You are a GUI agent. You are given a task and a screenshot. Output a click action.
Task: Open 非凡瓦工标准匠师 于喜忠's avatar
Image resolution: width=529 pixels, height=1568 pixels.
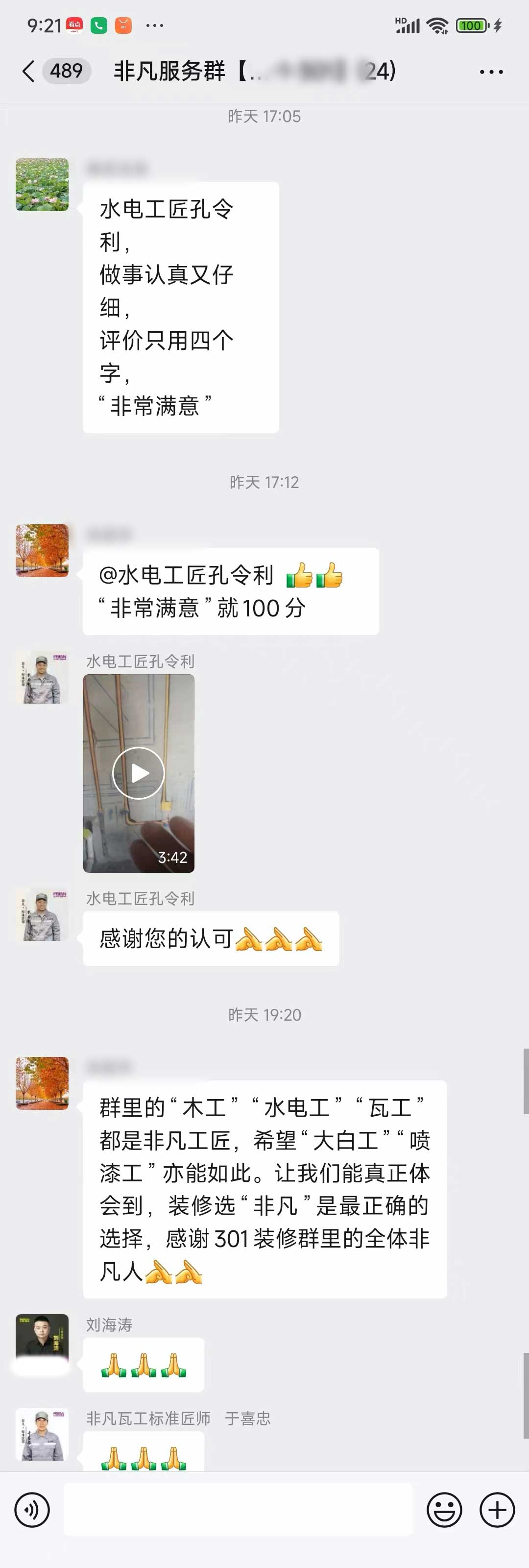point(42,1434)
